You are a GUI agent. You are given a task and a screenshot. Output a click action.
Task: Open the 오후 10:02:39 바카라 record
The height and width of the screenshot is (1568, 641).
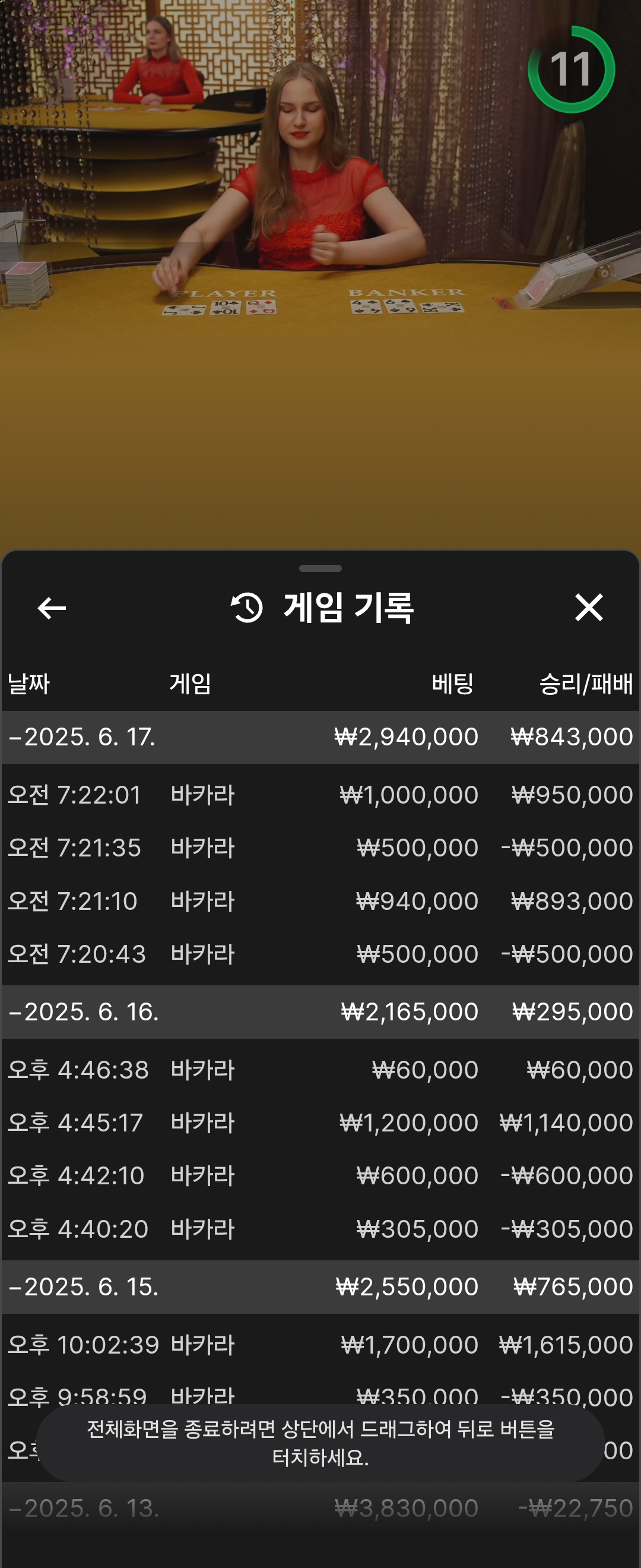[x=320, y=1345]
